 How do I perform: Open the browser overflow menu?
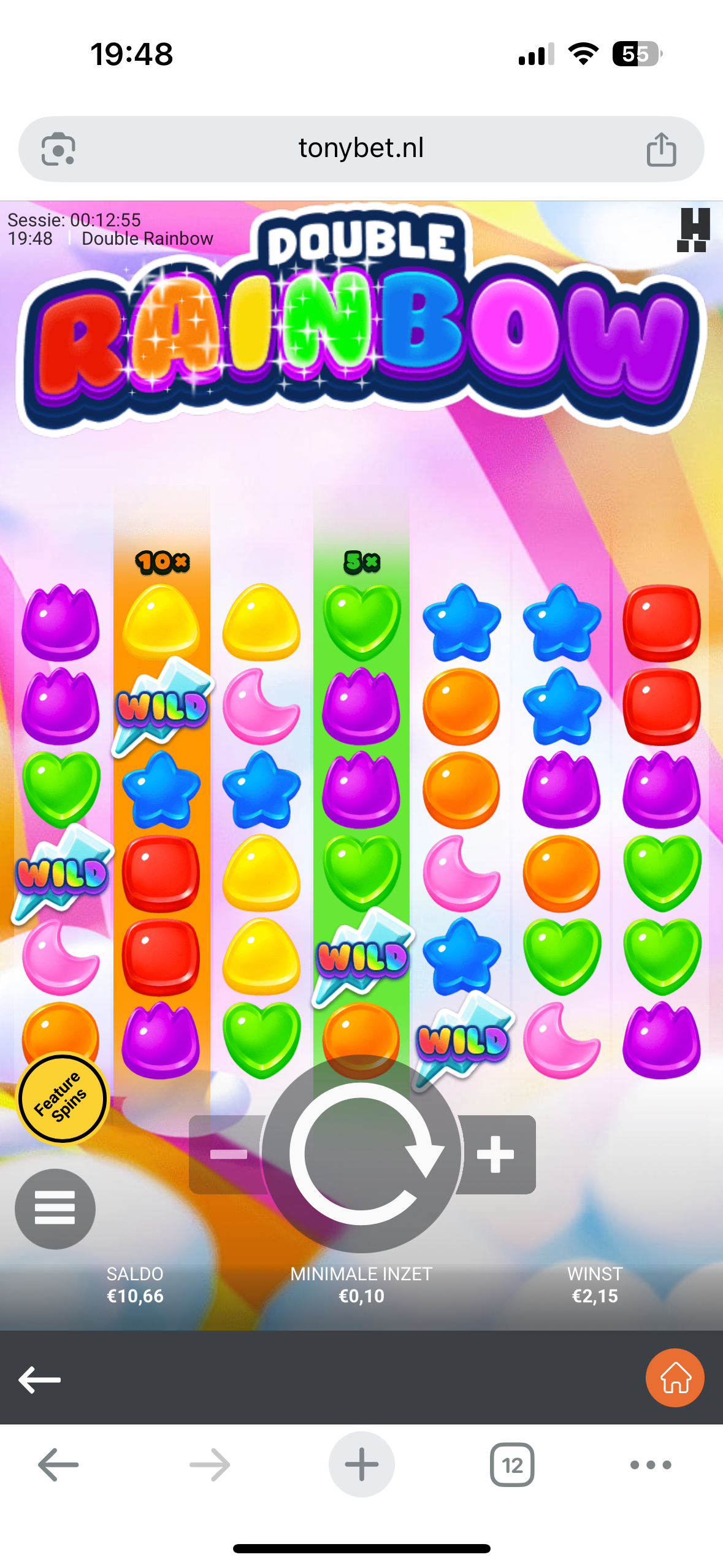click(x=651, y=1465)
